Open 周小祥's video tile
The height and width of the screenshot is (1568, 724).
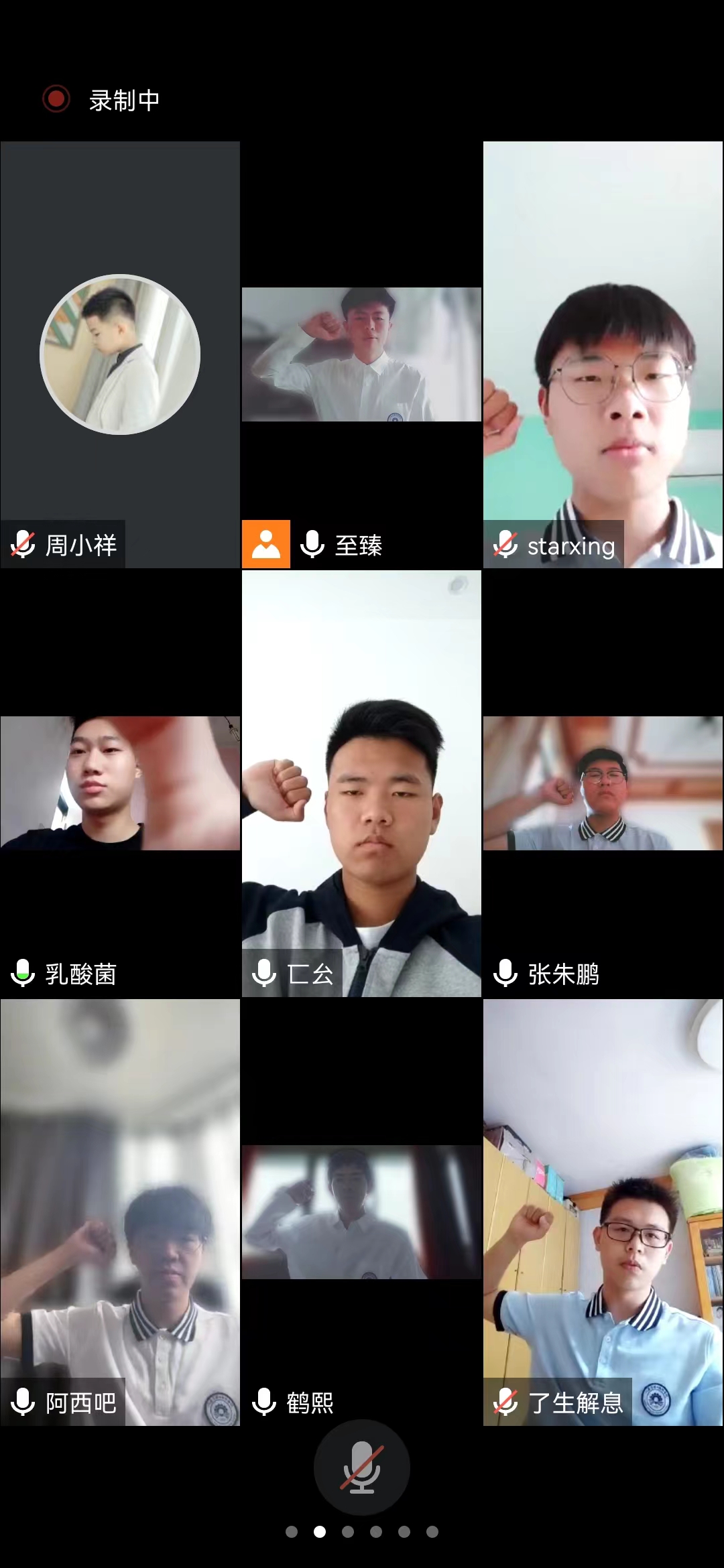click(x=120, y=354)
